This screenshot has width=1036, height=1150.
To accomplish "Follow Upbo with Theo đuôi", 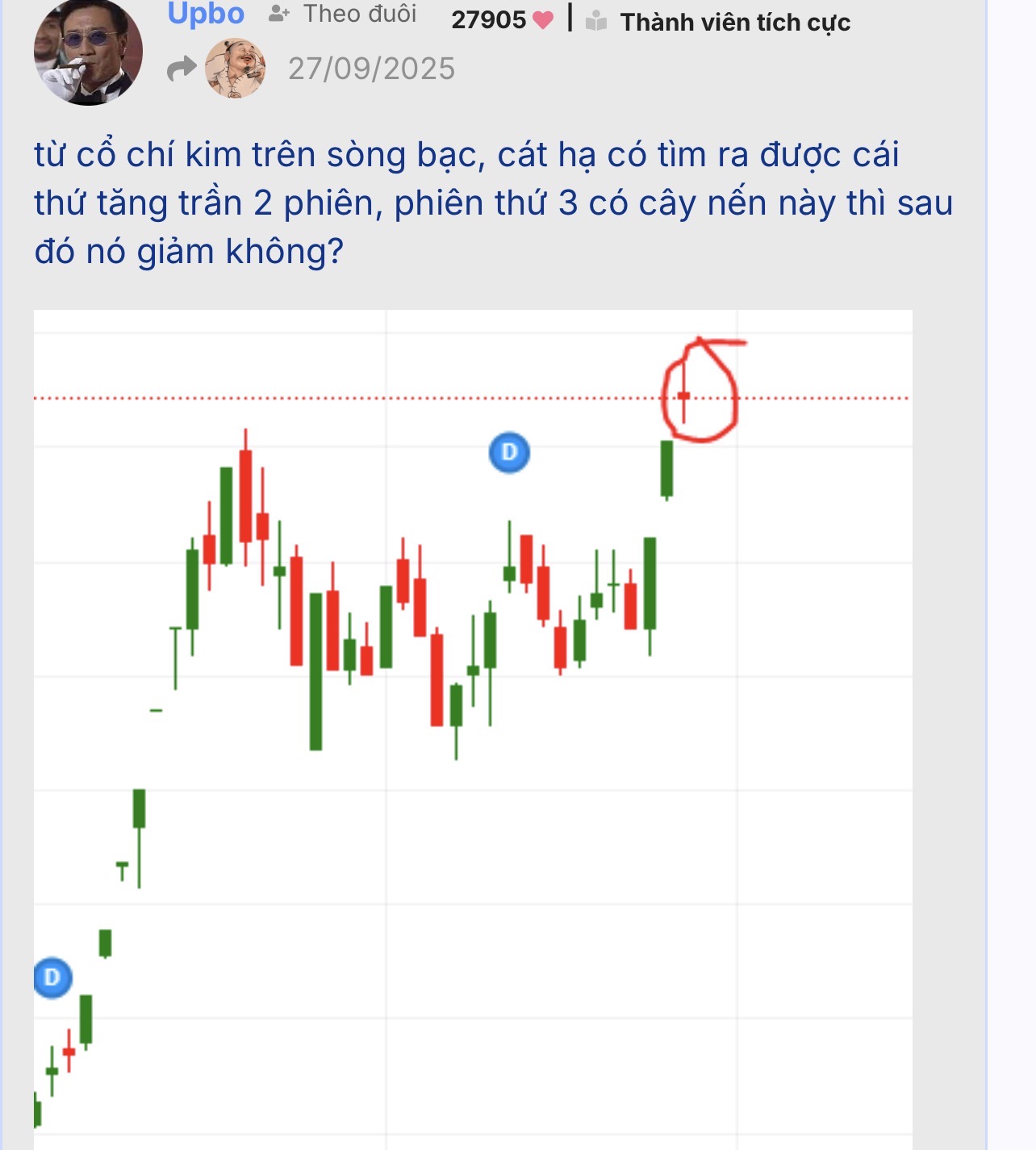I will click(x=344, y=14).
